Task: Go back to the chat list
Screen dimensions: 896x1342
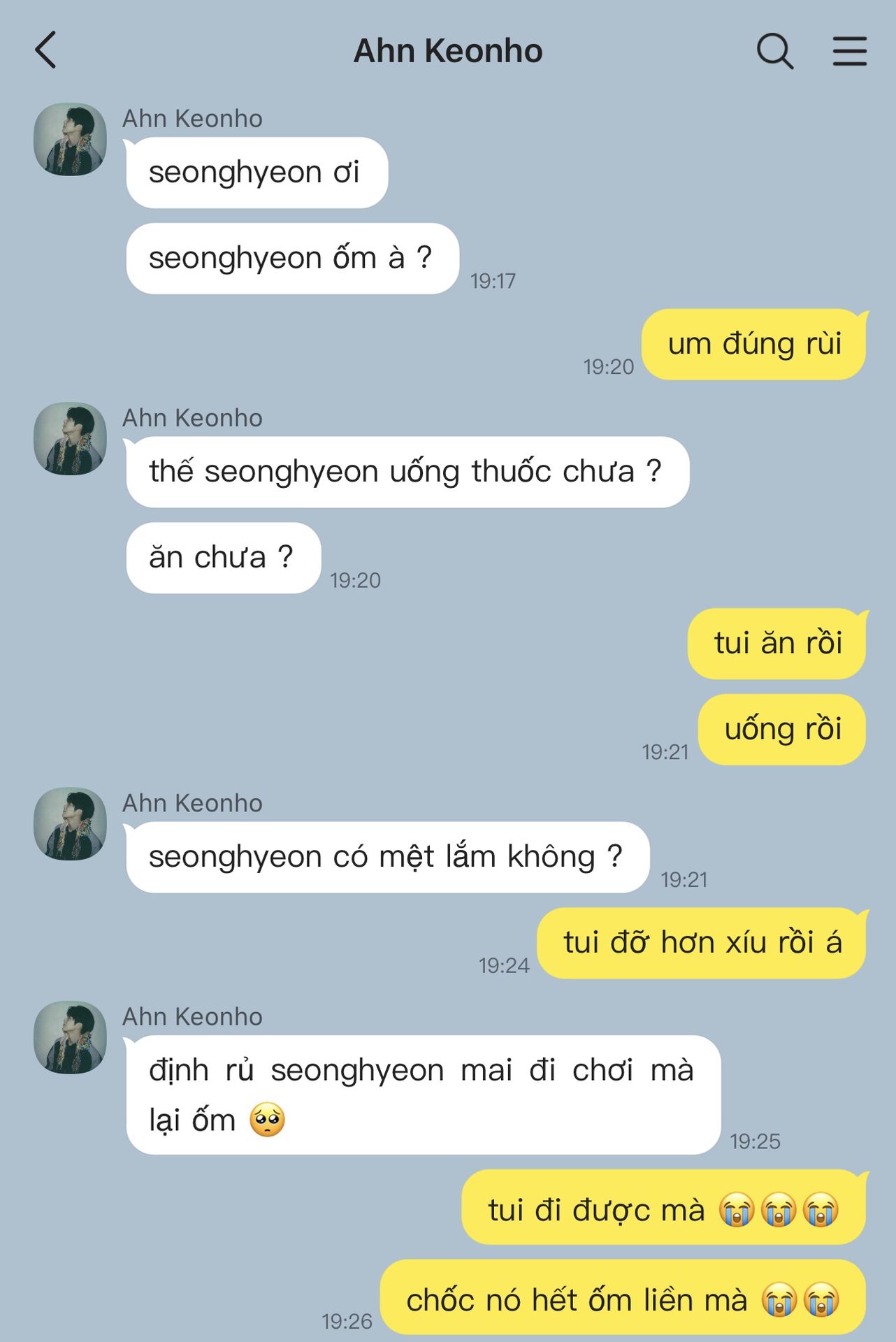Action: point(46,50)
